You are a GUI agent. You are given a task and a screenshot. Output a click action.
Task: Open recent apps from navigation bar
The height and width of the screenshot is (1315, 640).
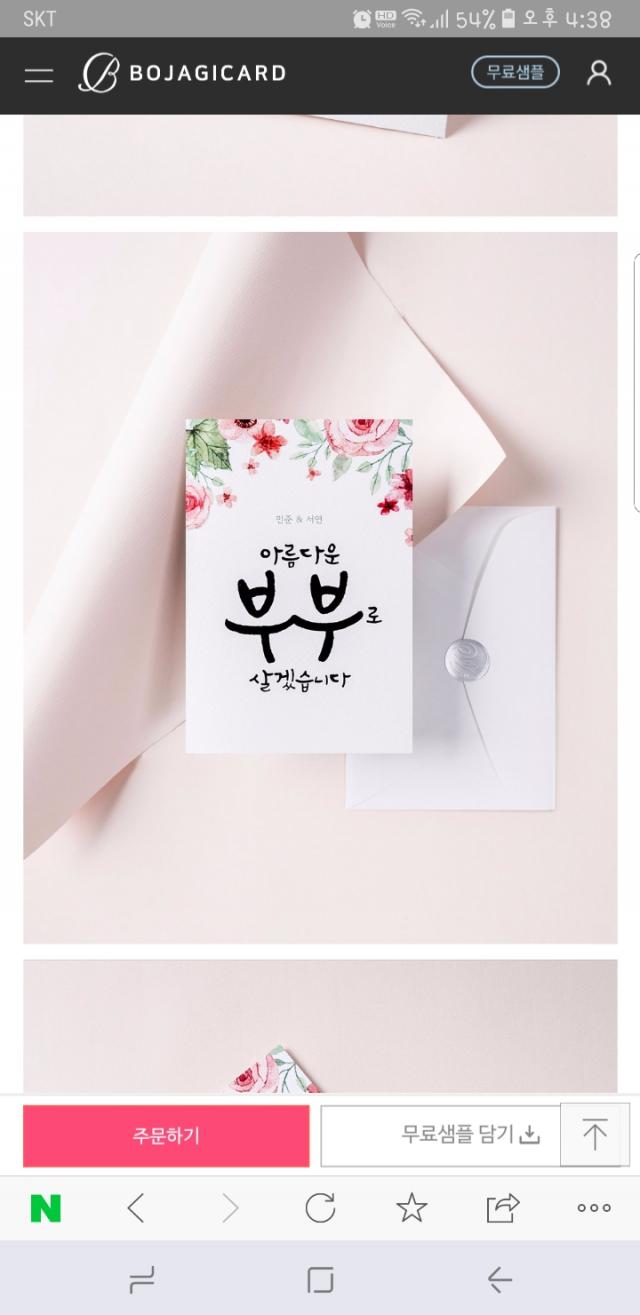coord(142,1279)
